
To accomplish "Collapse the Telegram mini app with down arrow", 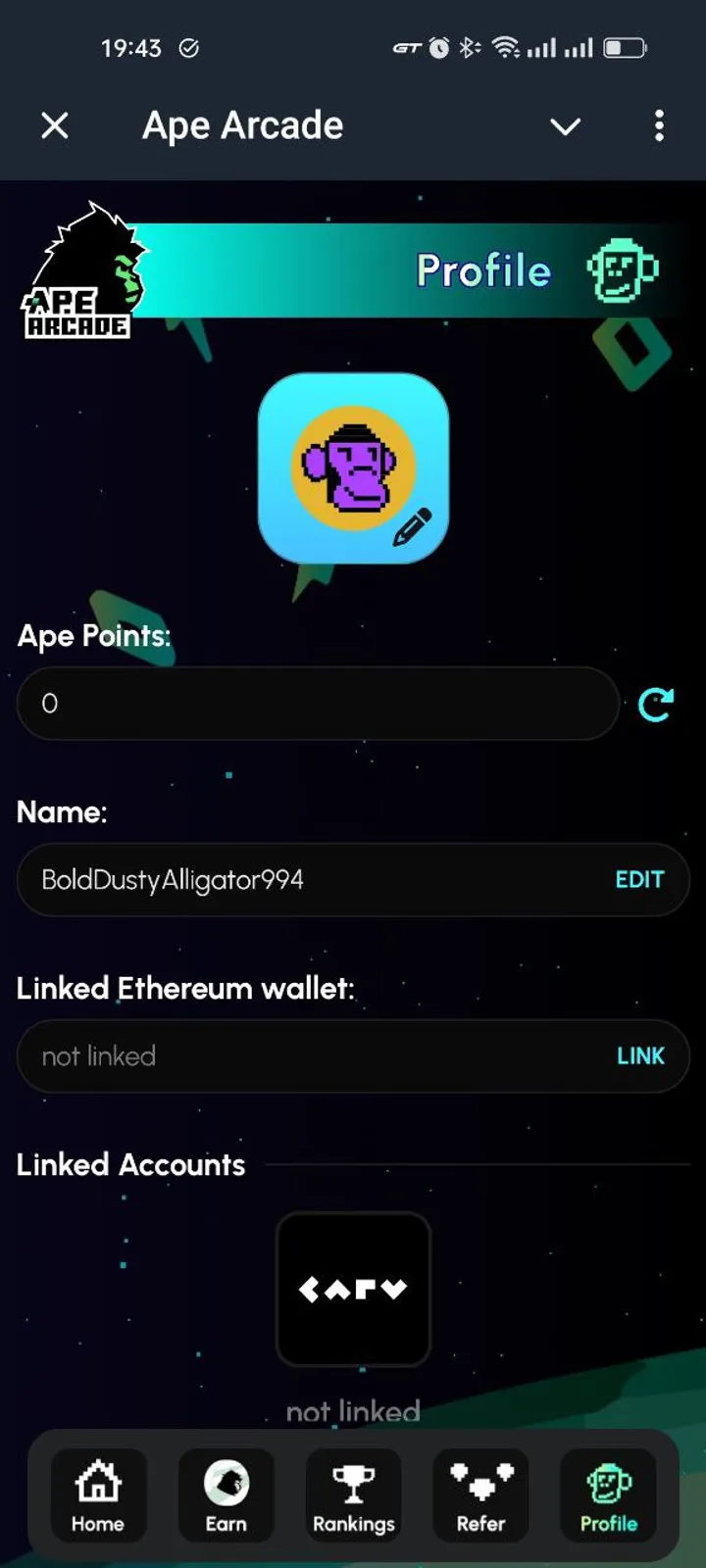I will [x=566, y=125].
